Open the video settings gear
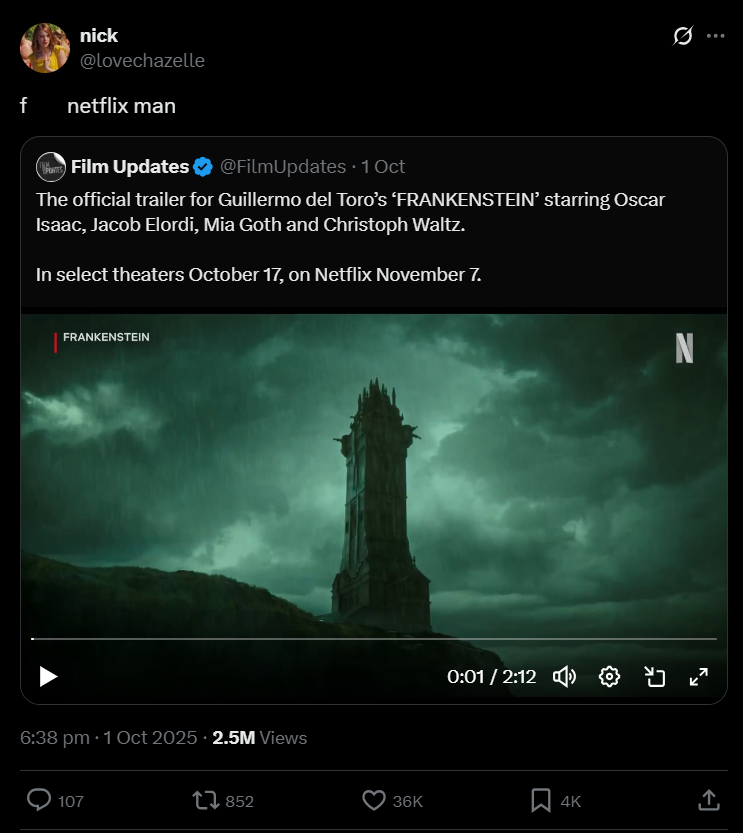This screenshot has height=833, width=743. pos(610,676)
